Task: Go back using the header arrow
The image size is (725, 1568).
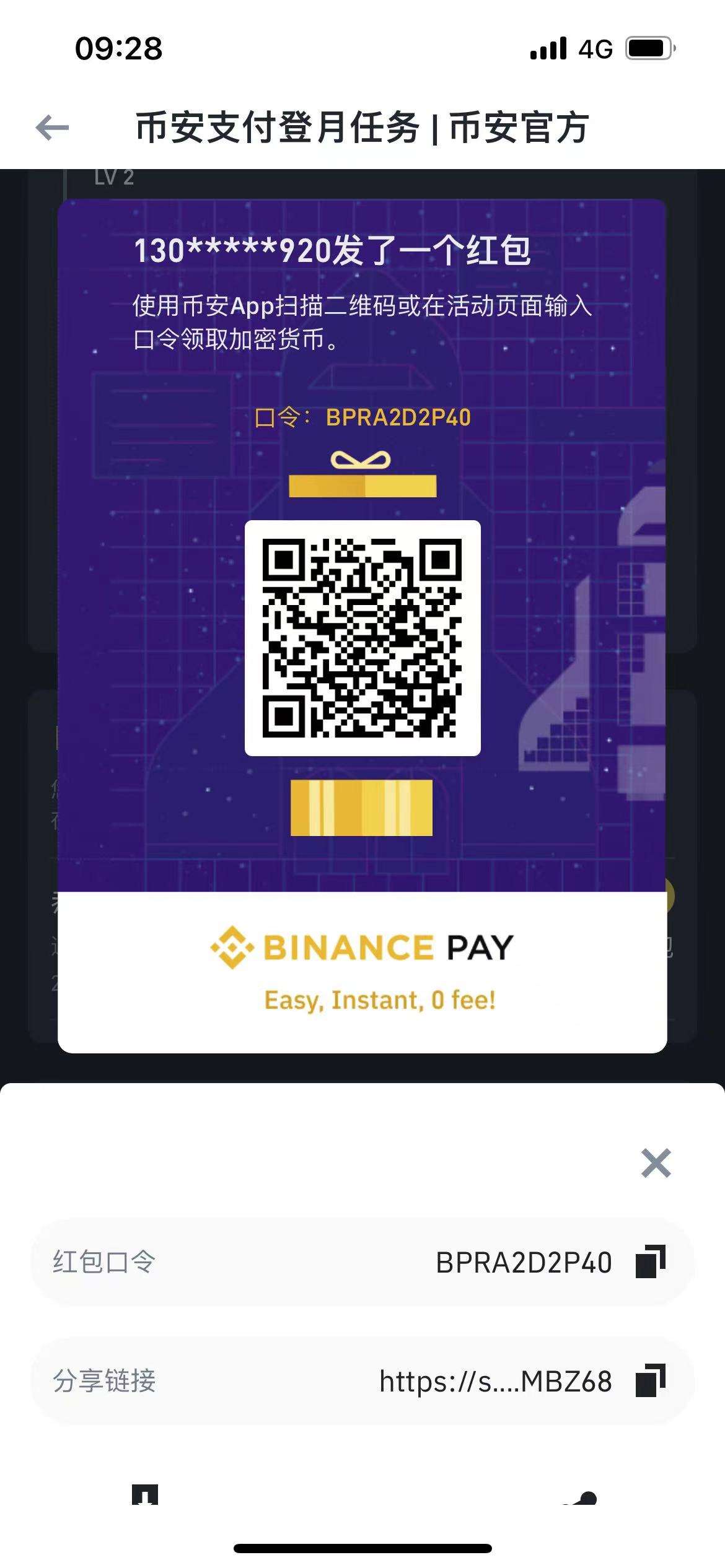Action: pos(53,128)
